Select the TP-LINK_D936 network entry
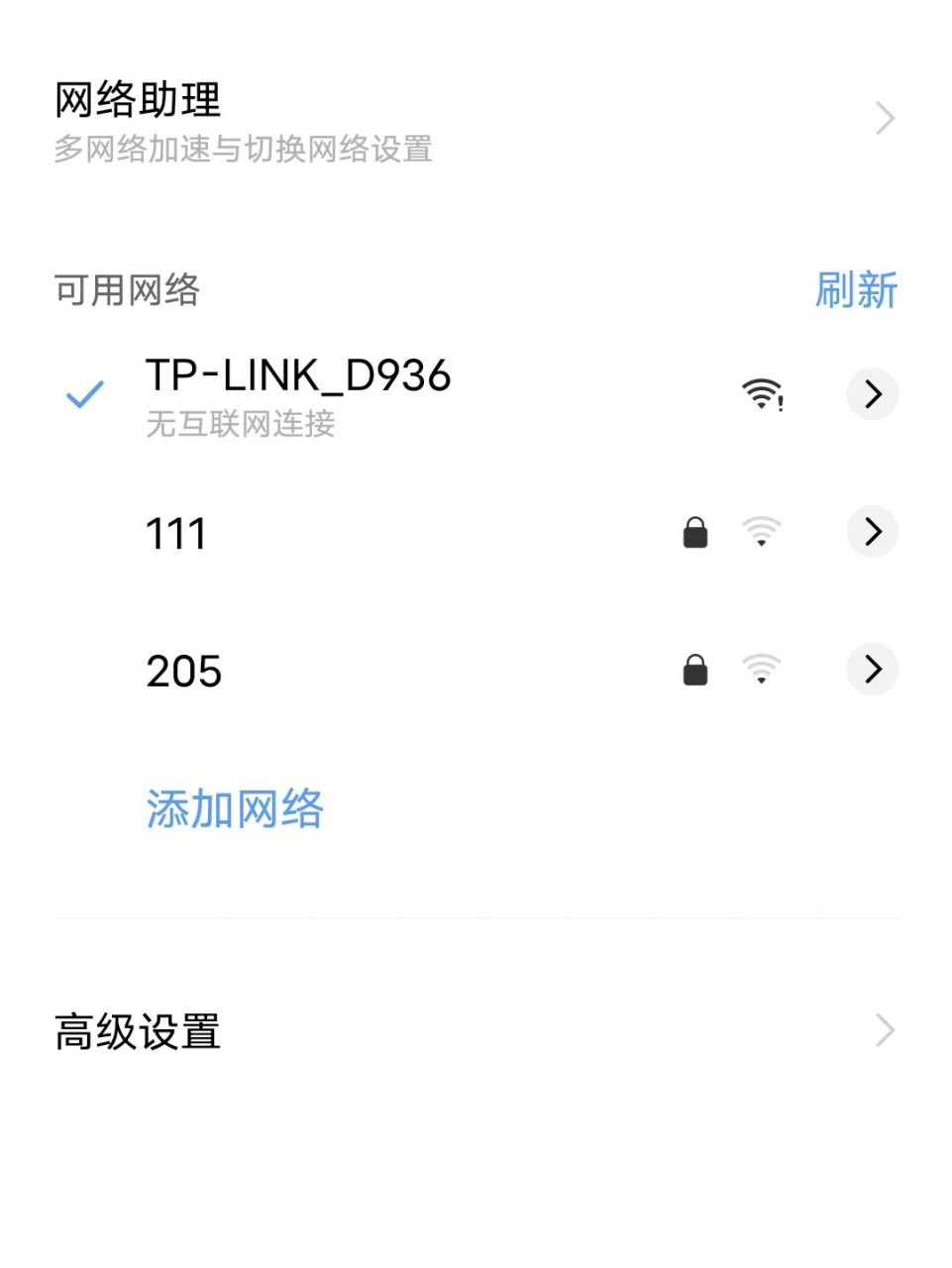This screenshot has height=1268, width=952. (297, 376)
